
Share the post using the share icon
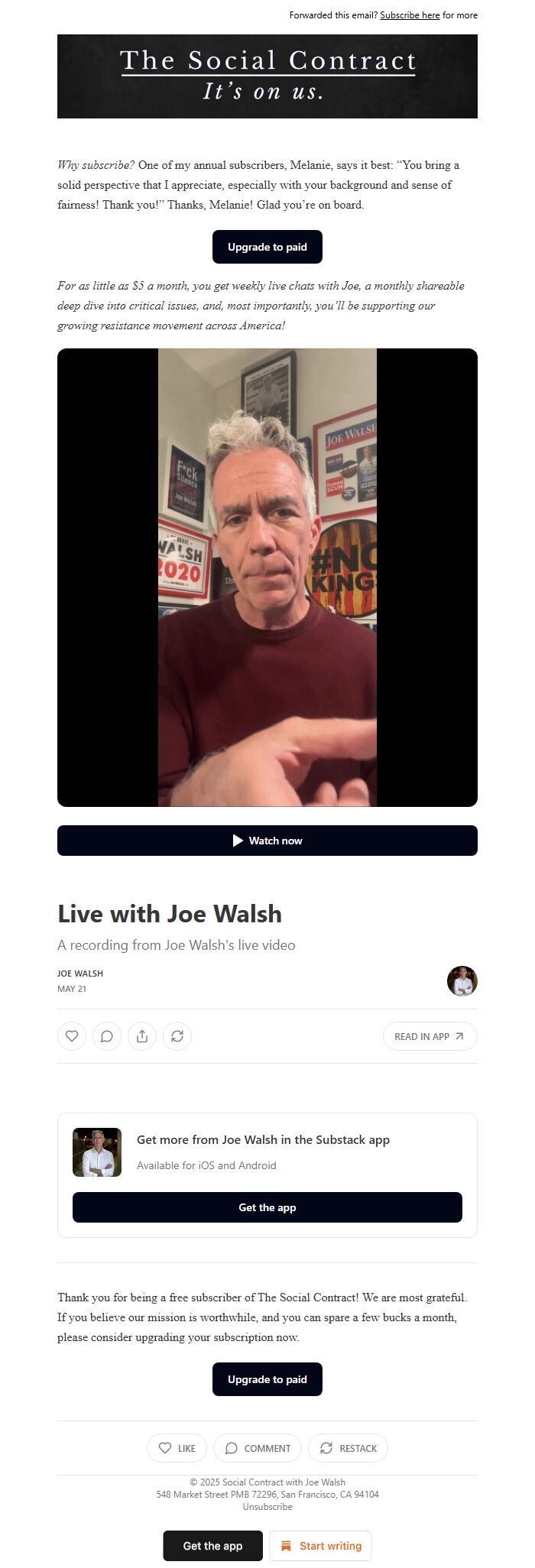(x=142, y=1036)
